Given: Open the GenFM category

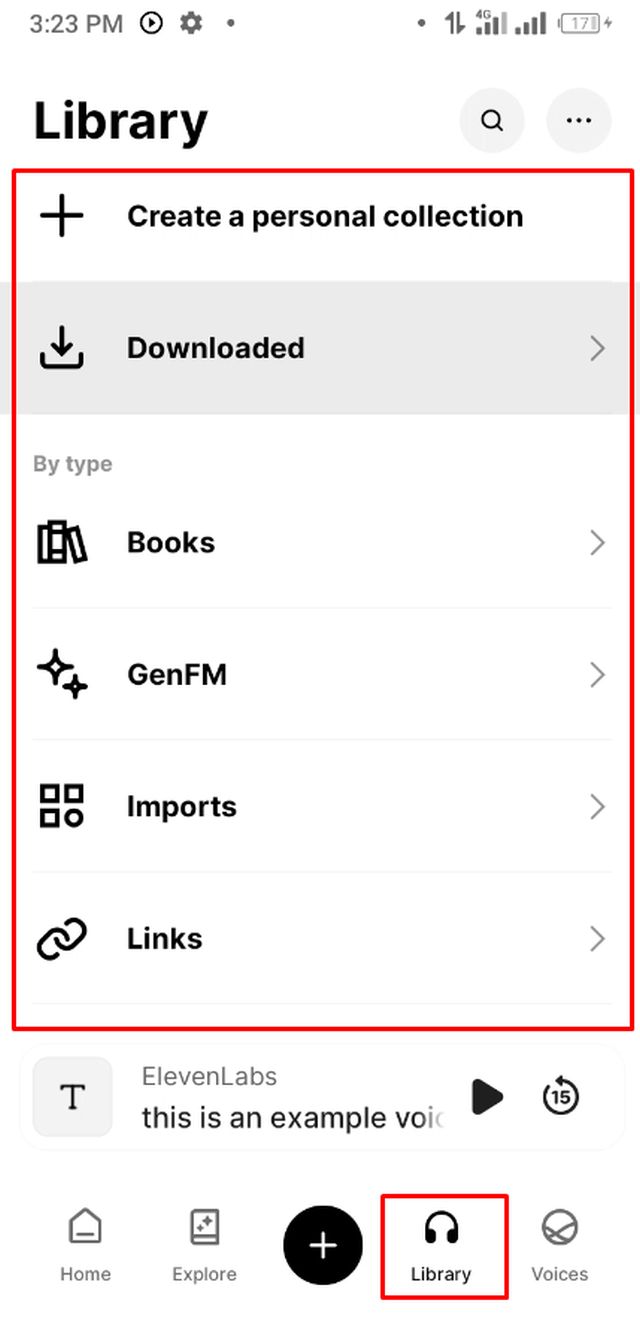Looking at the screenshot, I should [322, 675].
